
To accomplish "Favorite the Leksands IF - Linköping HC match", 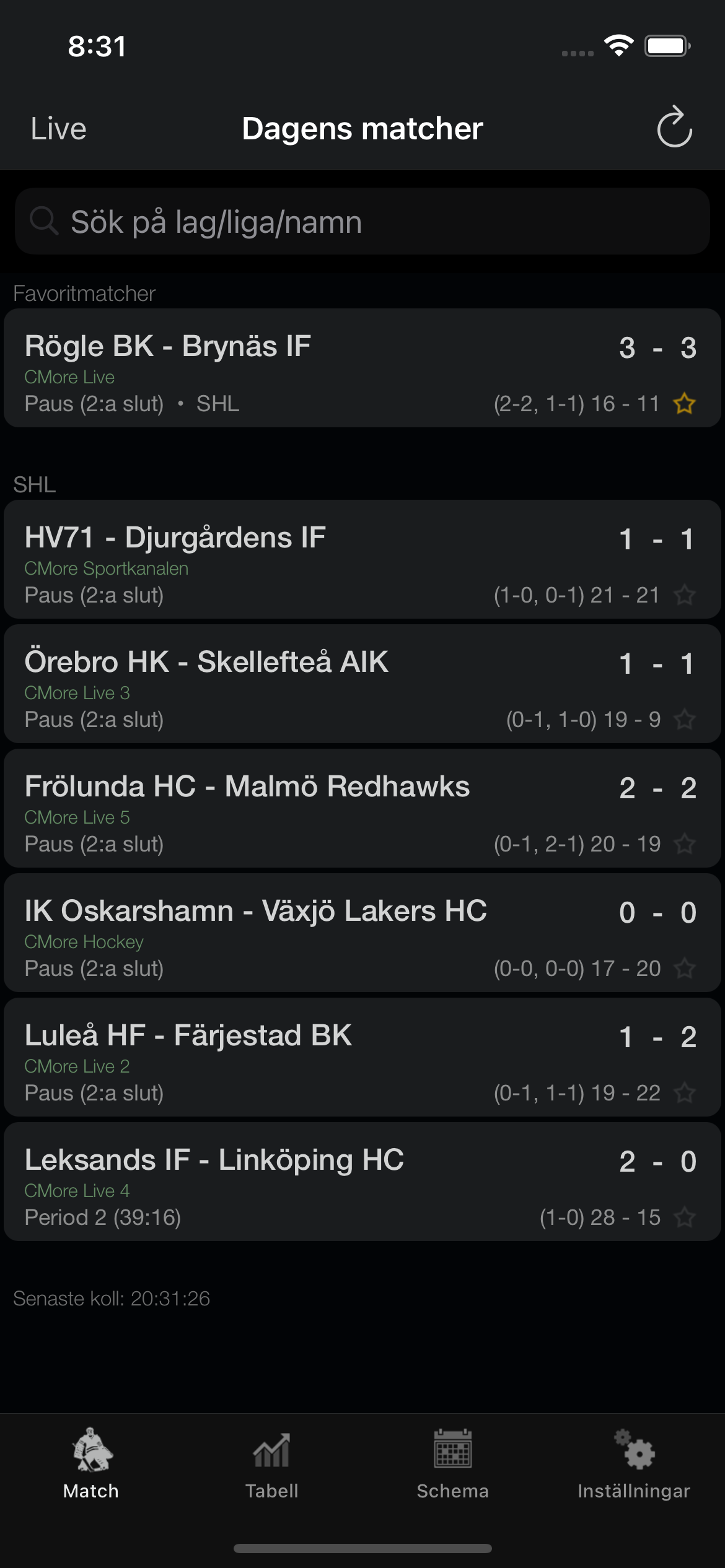I will (x=685, y=1217).
